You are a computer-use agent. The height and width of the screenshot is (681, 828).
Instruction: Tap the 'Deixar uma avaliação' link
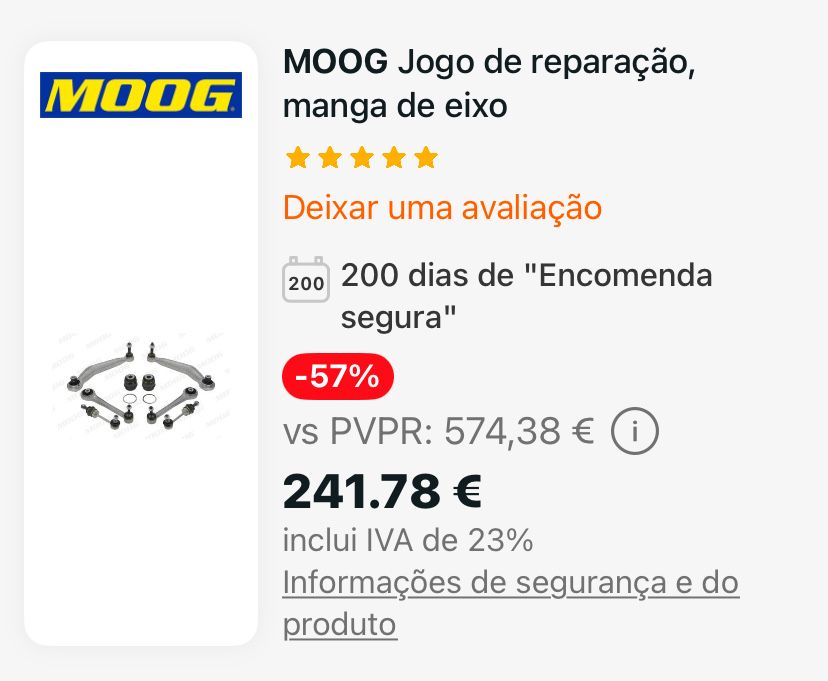tap(442, 208)
